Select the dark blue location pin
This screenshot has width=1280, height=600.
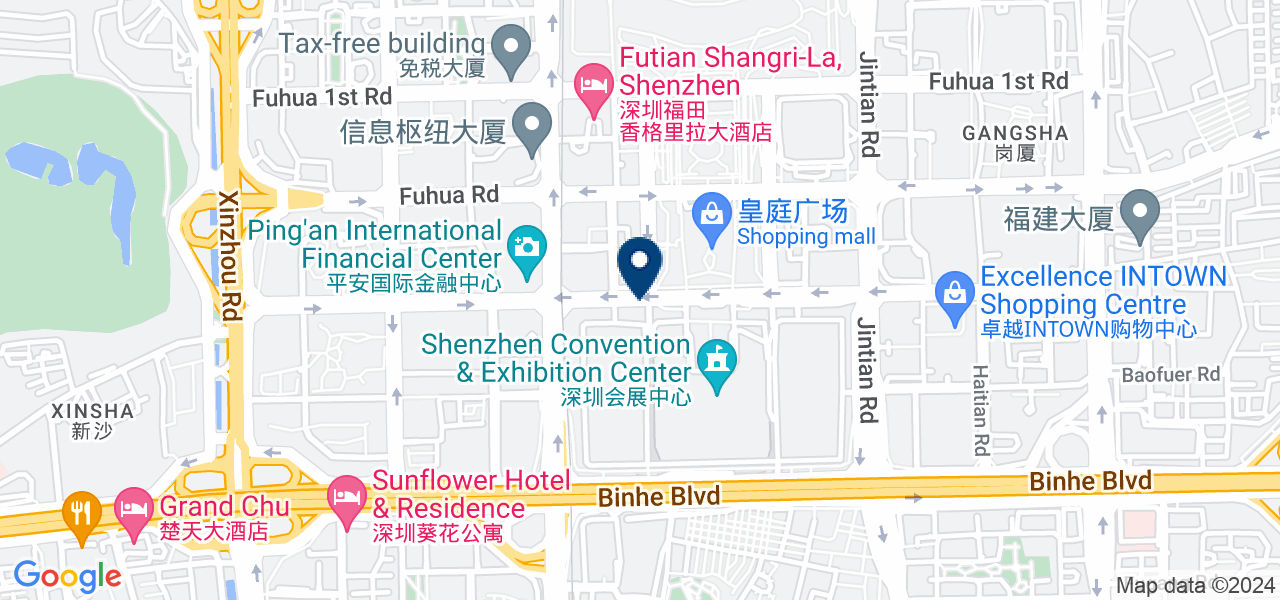(x=640, y=264)
